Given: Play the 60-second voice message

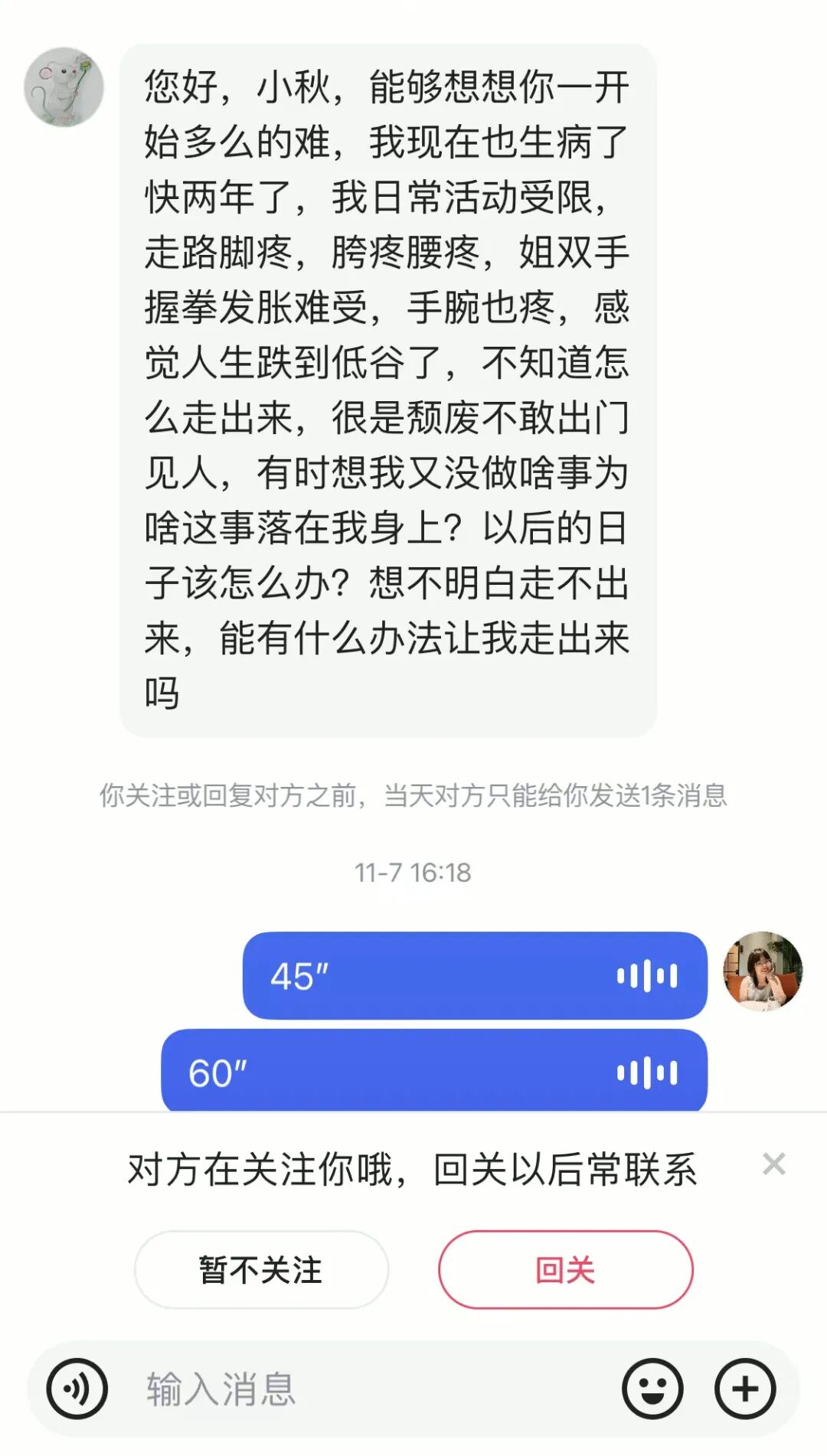Looking at the screenshot, I should (433, 1072).
